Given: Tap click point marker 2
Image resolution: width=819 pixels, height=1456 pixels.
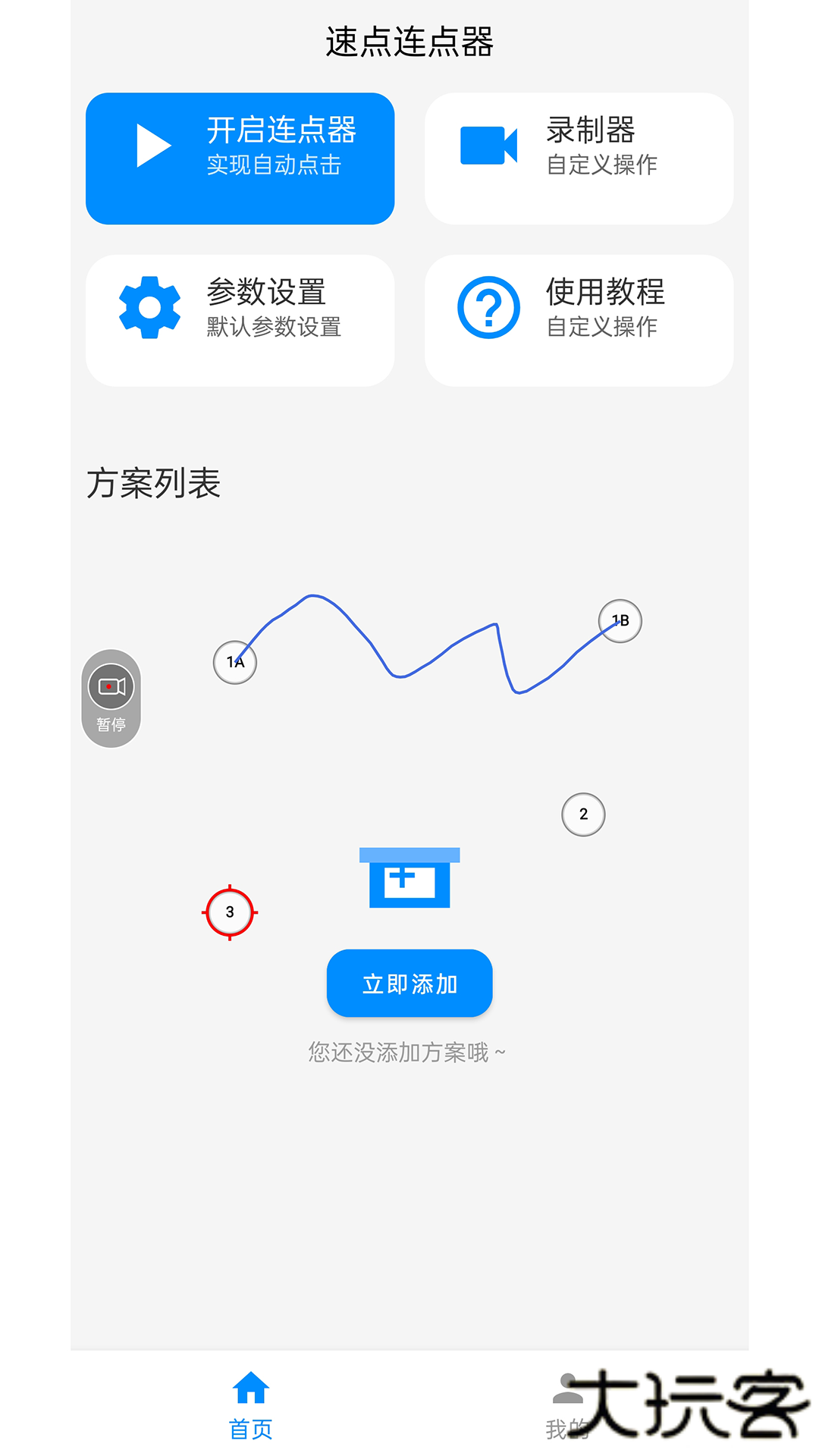Looking at the screenshot, I should [x=582, y=814].
